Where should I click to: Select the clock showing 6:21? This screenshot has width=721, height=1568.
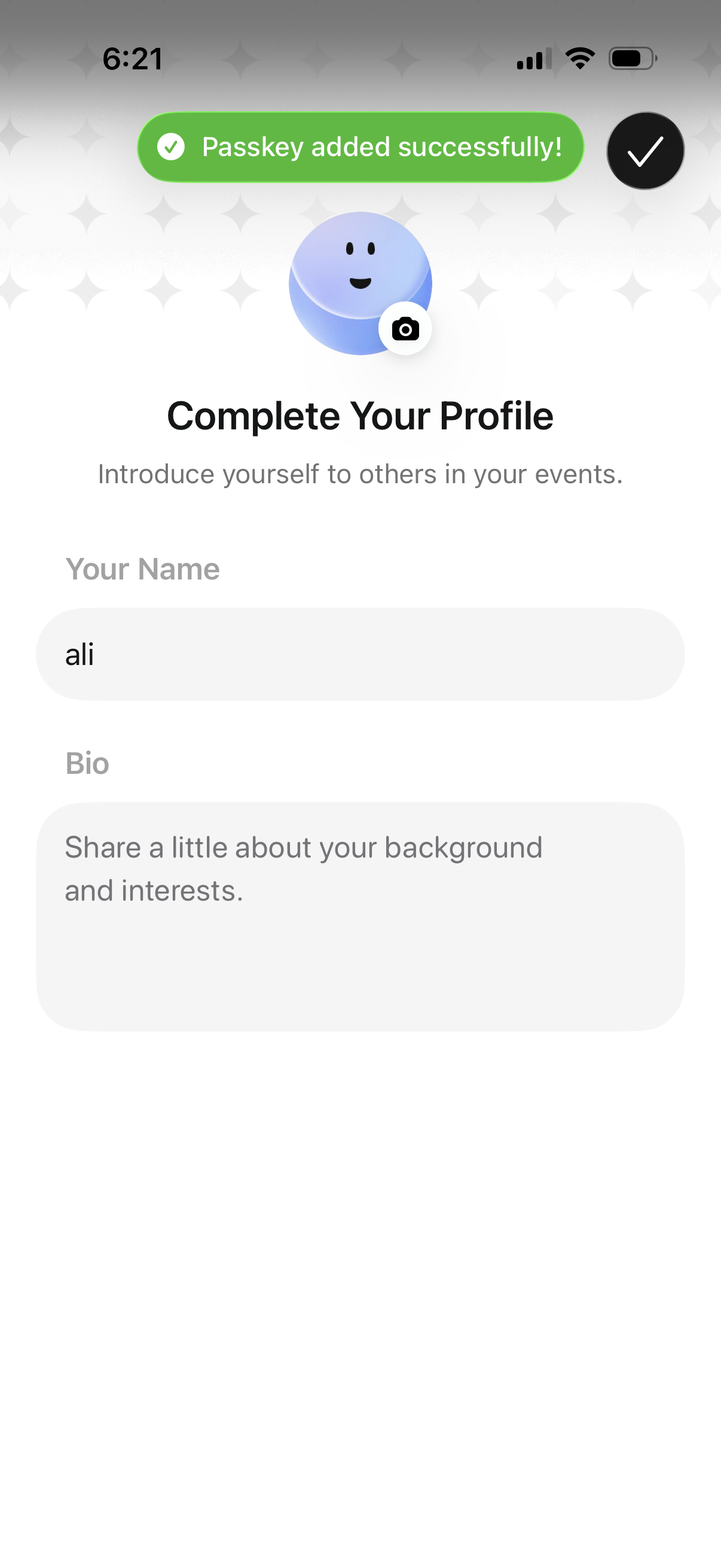pos(132,59)
